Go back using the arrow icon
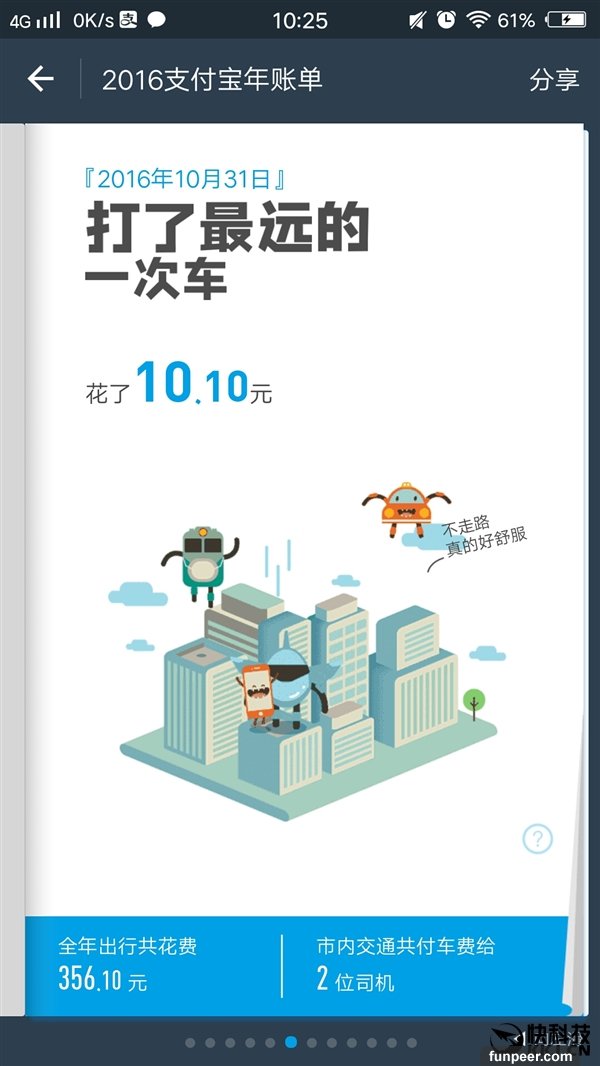 coord(40,79)
